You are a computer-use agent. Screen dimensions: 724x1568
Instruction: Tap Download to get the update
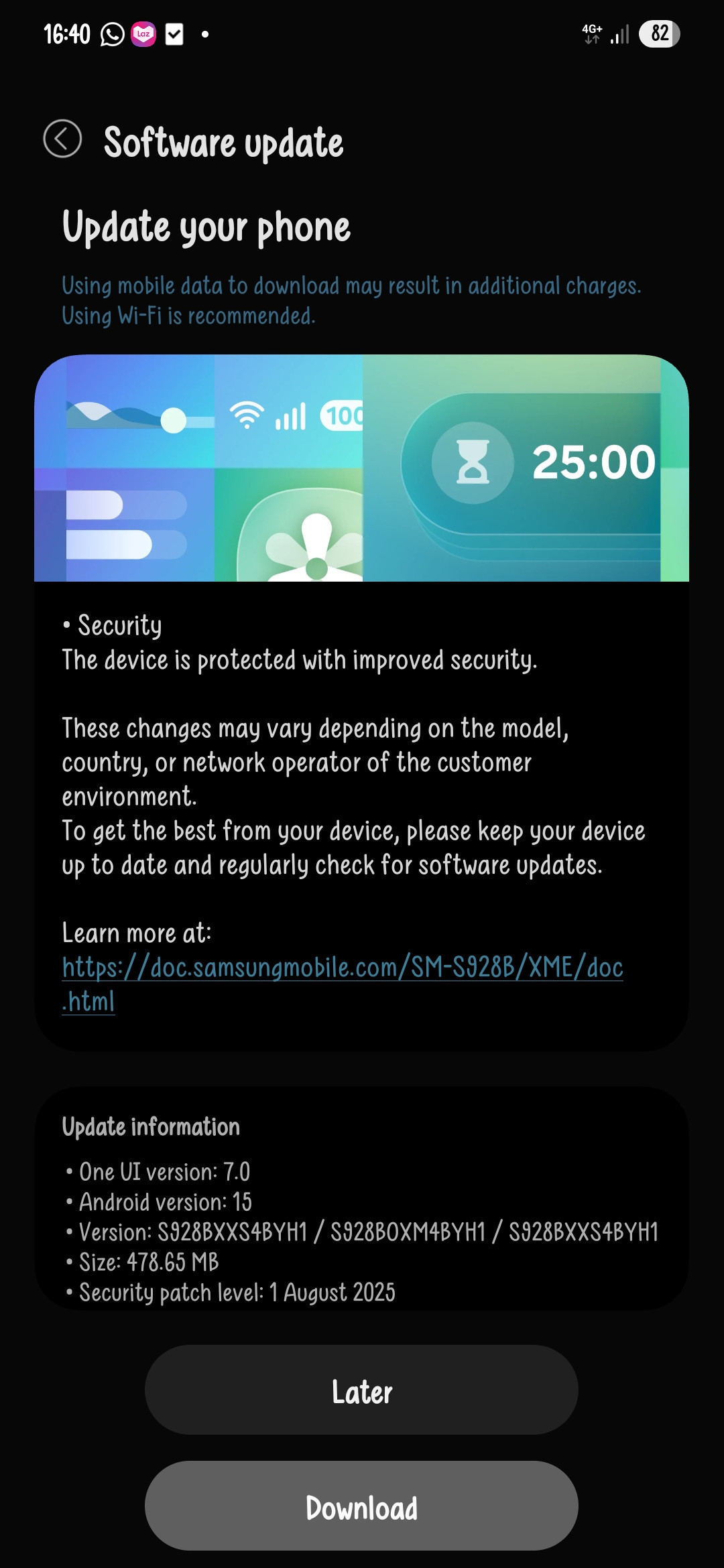pyautogui.click(x=361, y=1506)
